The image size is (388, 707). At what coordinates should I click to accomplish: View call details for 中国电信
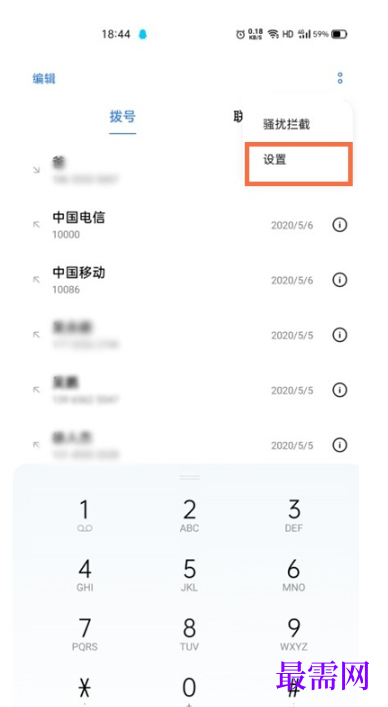click(x=340, y=225)
